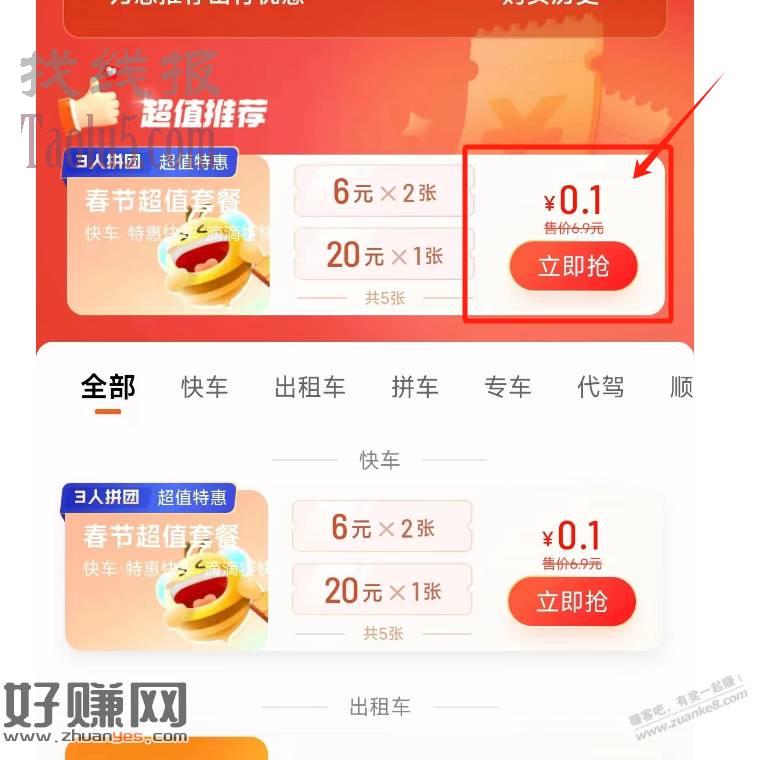The image size is (772, 760).
Task: Open the 春节超值套餐 card under the 快车 heading
Action: click(166, 570)
